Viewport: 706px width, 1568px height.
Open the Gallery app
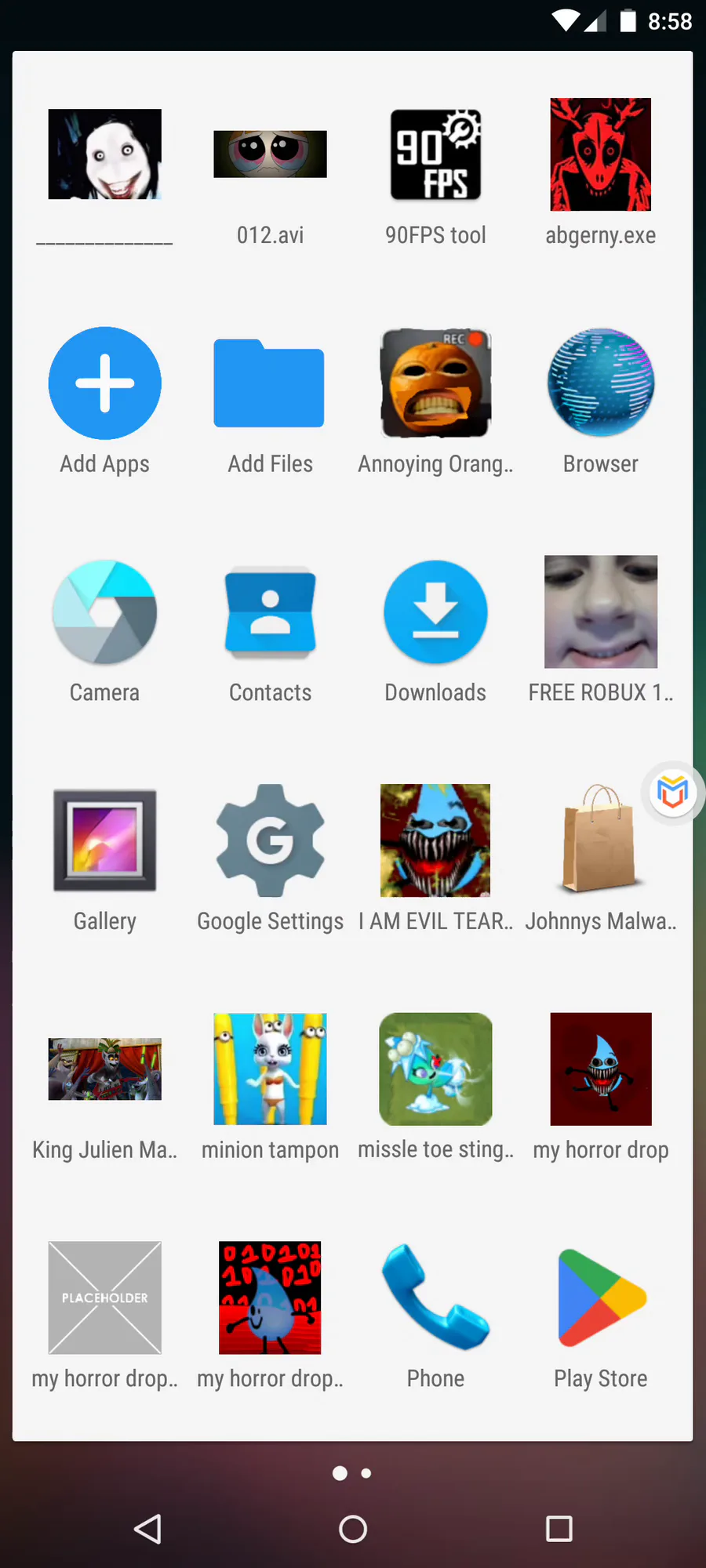pos(105,840)
